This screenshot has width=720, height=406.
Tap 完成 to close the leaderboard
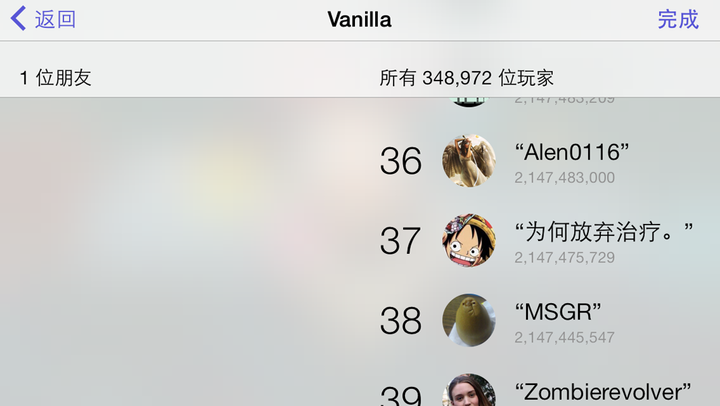677,19
